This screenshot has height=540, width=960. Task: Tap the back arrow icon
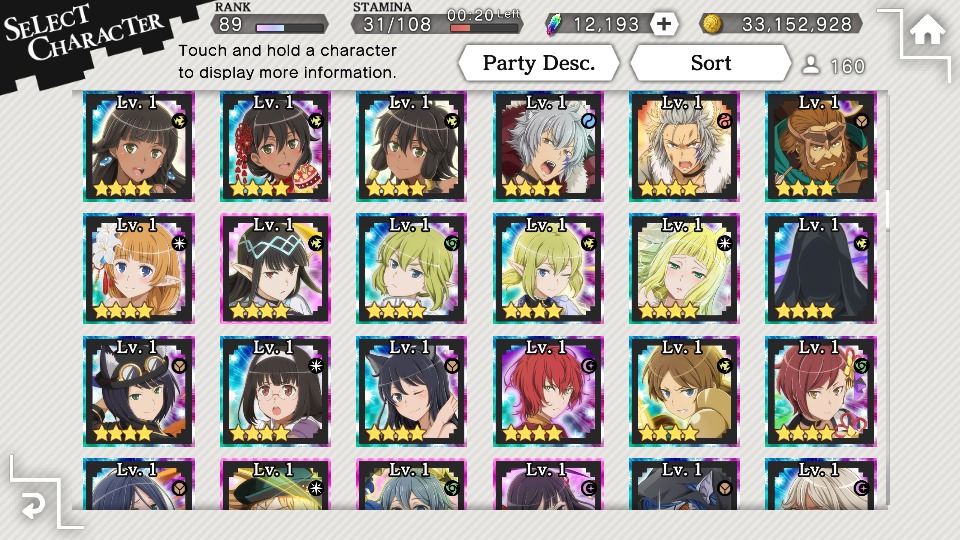point(35,506)
